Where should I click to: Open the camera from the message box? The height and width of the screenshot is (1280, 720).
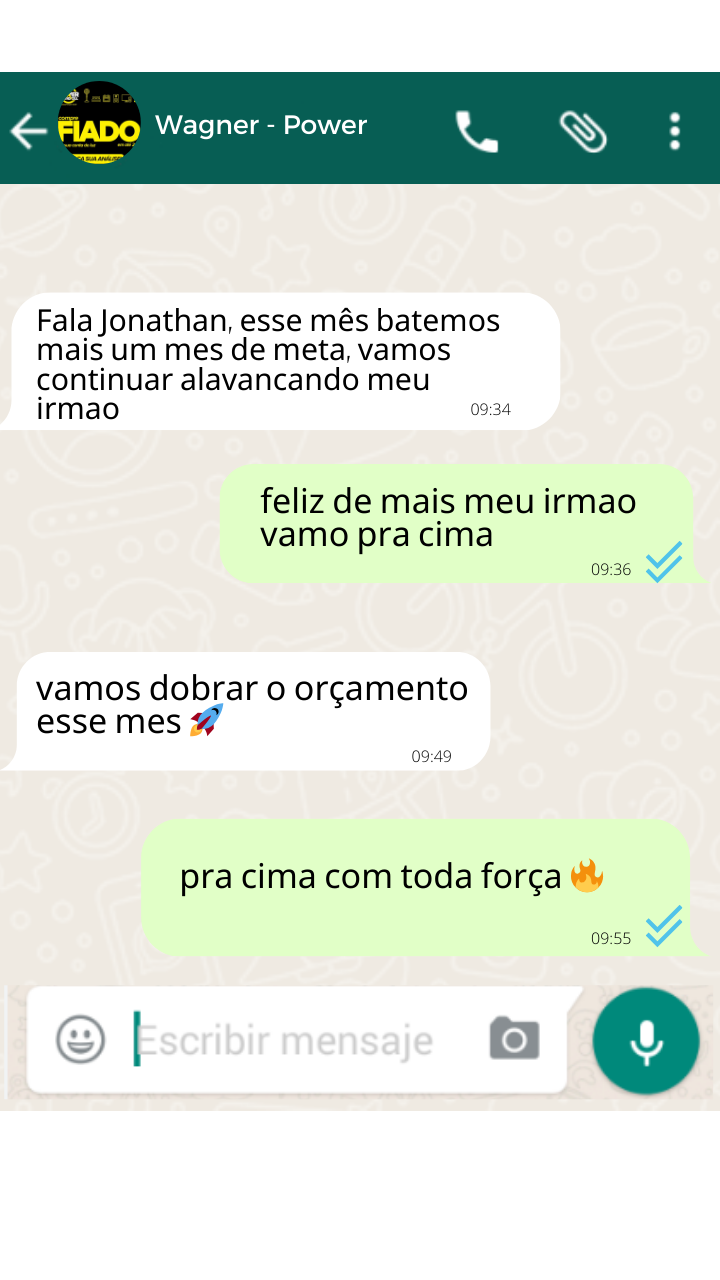pos(514,1040)
